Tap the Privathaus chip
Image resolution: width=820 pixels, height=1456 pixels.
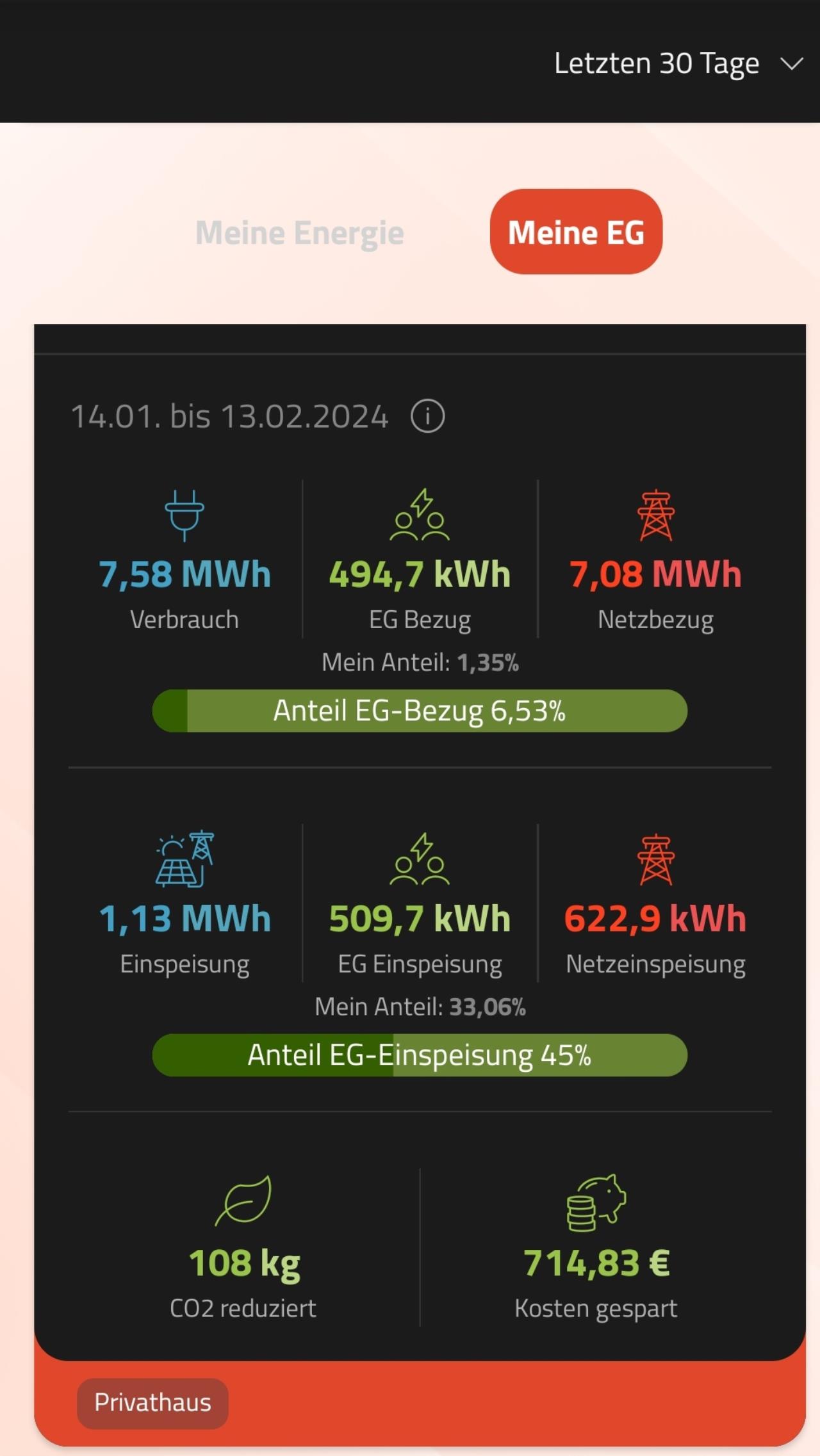click(152, 1403)
